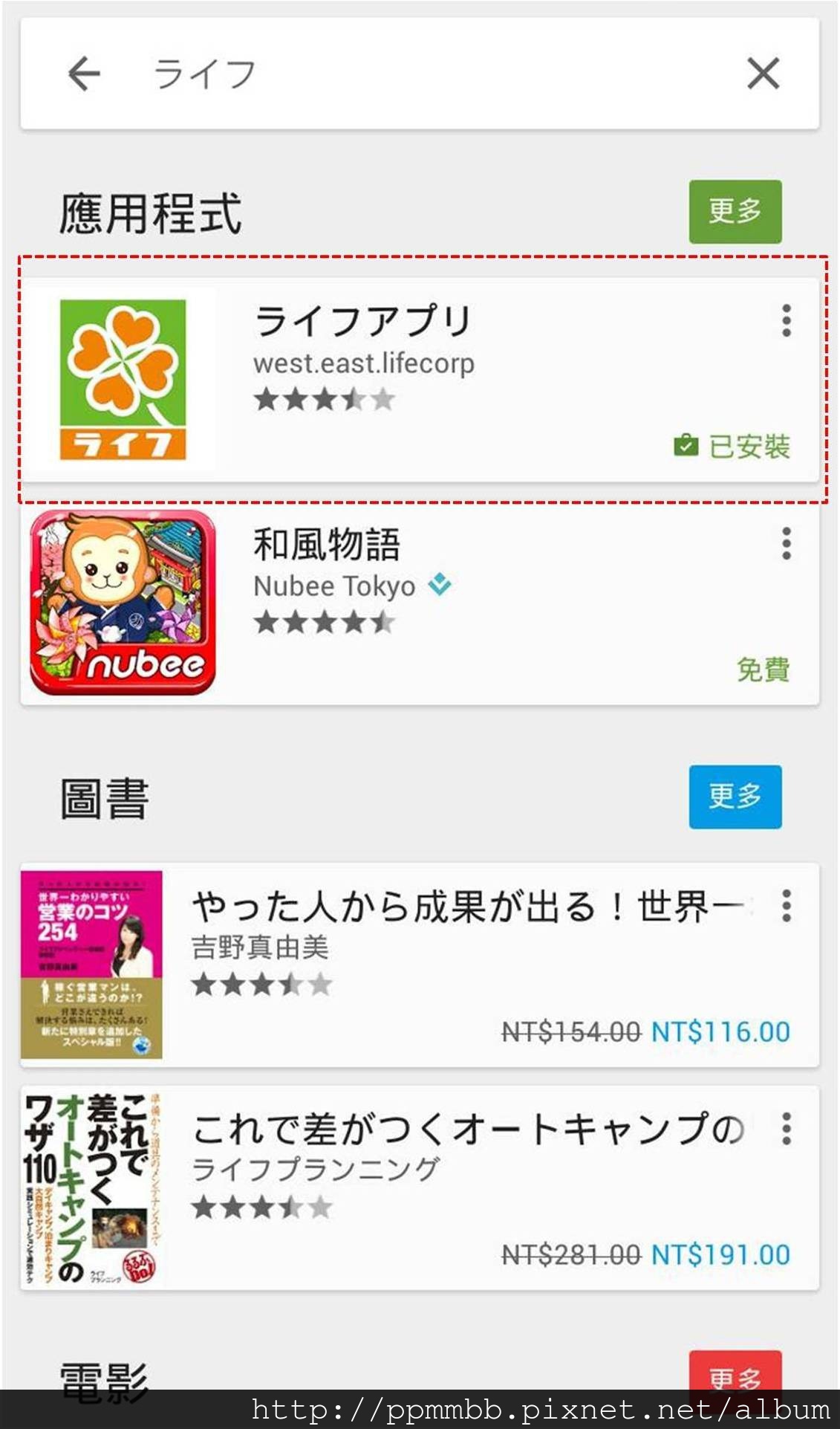Screen dimensions: 840x1429
Task: Open overflow menu for 和風物語
Action: tap(787, 544)
